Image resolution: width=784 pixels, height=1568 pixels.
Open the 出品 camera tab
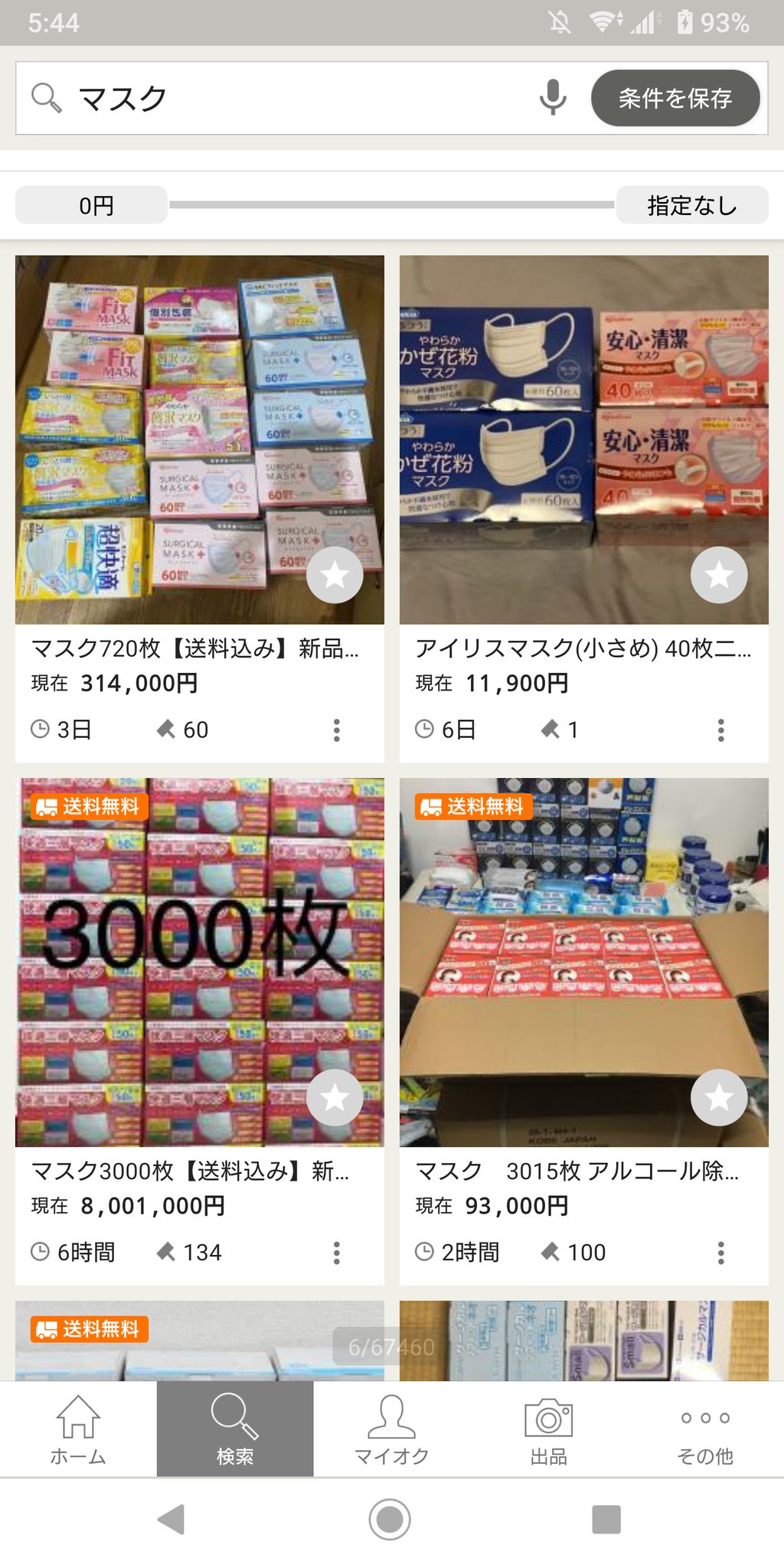(548, 1429)
